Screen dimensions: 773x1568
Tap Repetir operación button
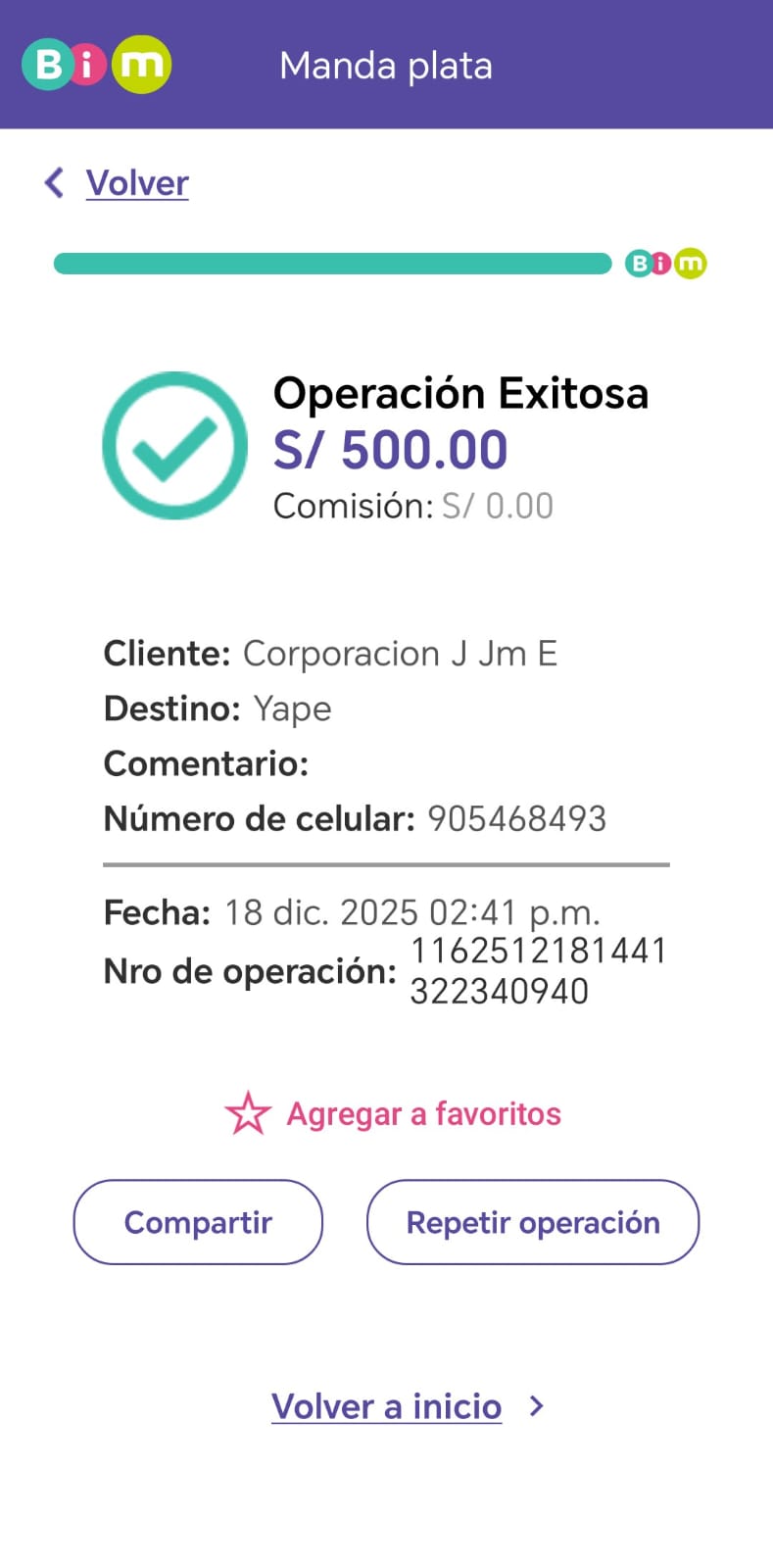(533, 1222)
